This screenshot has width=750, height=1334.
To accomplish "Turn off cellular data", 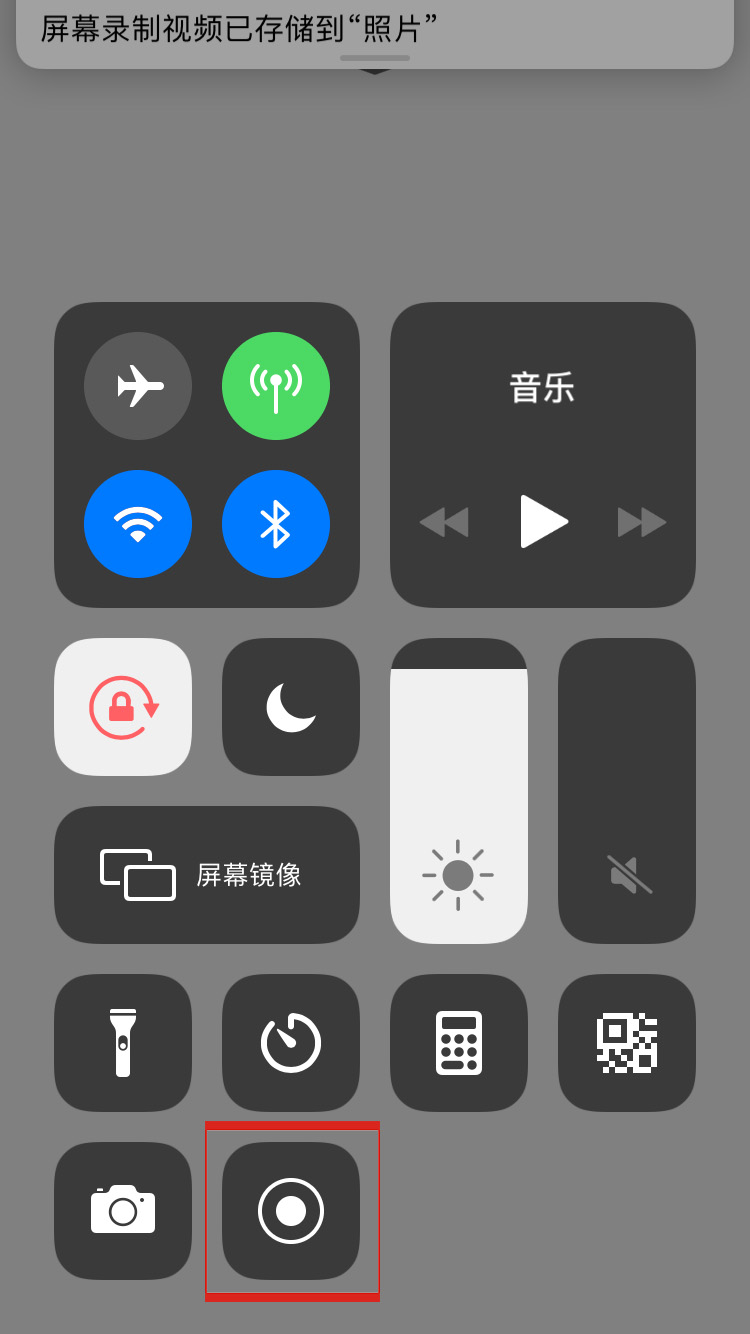I will click(276, 386).
